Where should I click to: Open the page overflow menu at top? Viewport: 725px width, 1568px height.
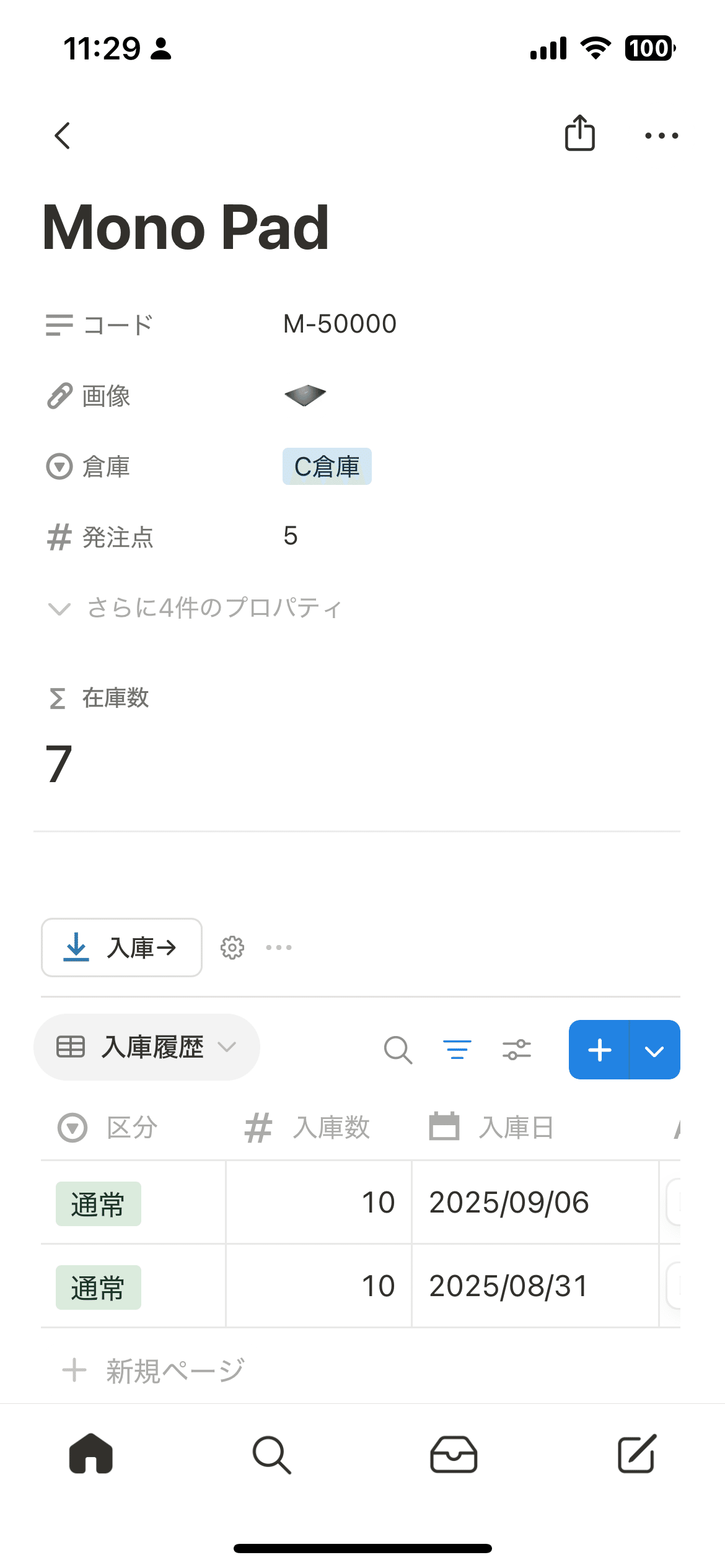pyautogui.click(x=661, y=136)
